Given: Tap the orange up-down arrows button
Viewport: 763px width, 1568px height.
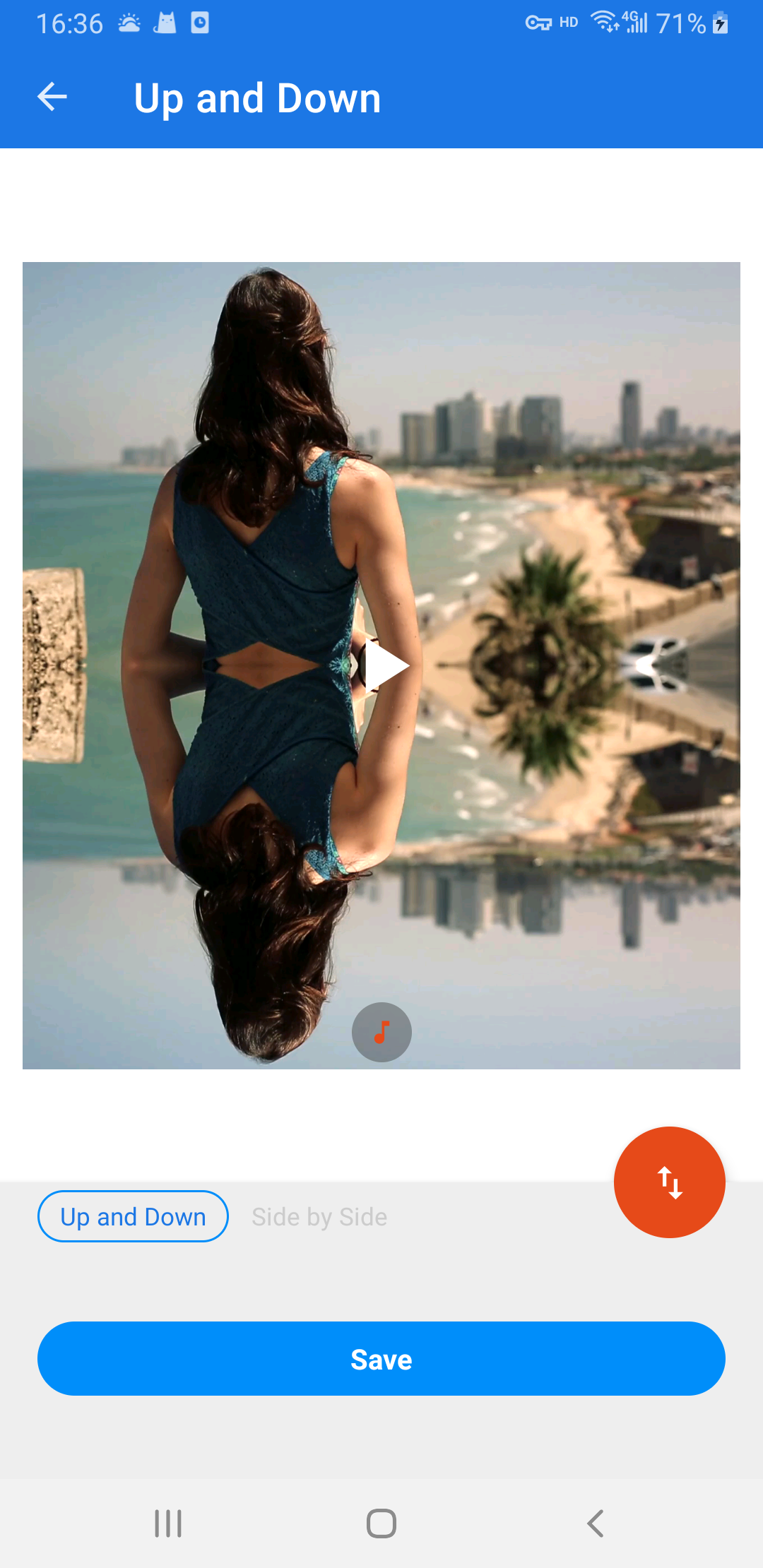Looking at the screenshot, I should coord(669,1182).
